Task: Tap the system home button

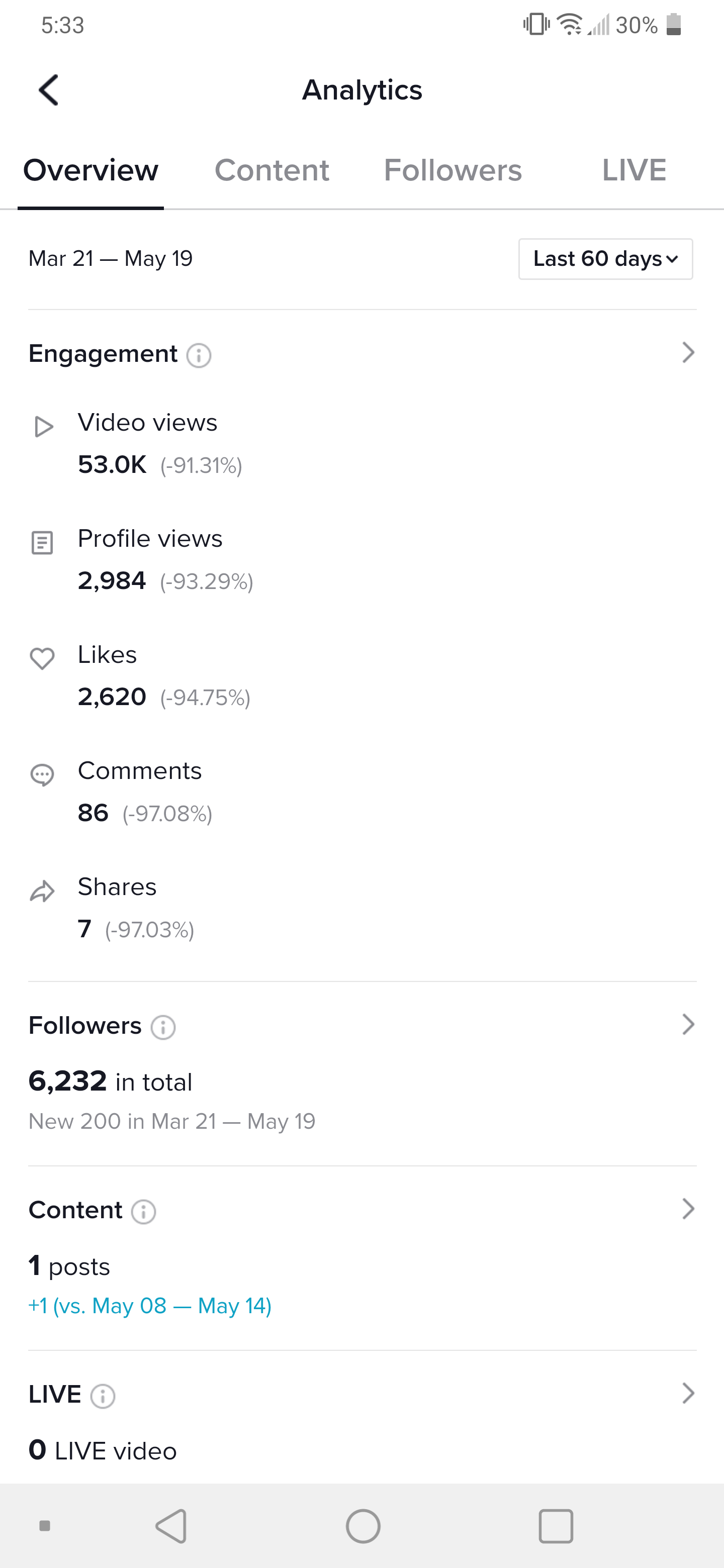Action: [363, 1526]
